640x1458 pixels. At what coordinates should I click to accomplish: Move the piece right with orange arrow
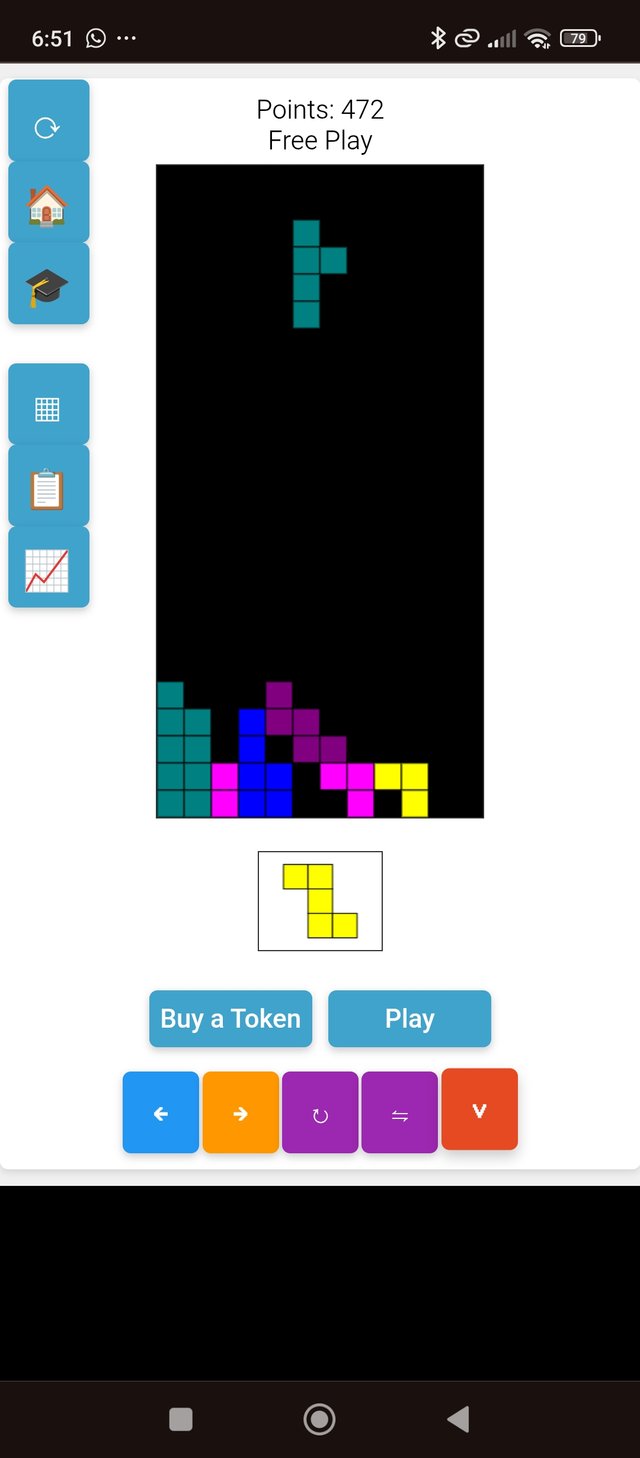tap(240, 1113)
